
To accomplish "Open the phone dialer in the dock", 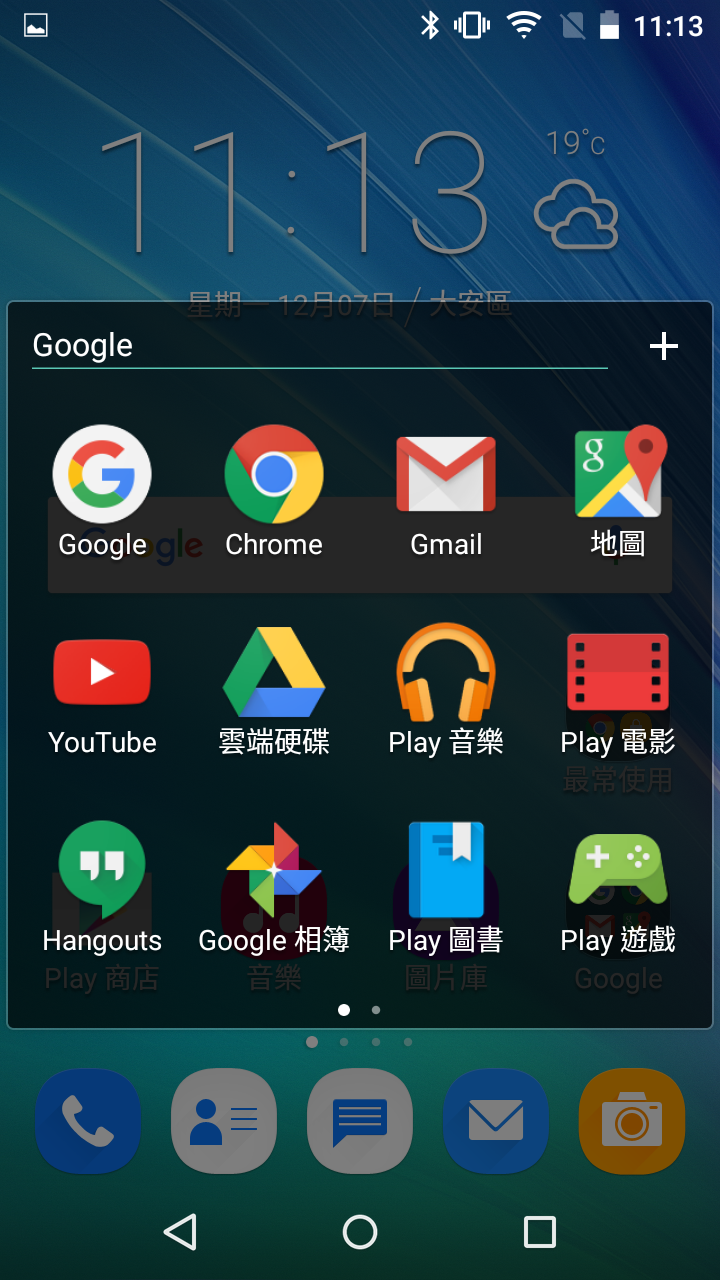I will 88,1120.
